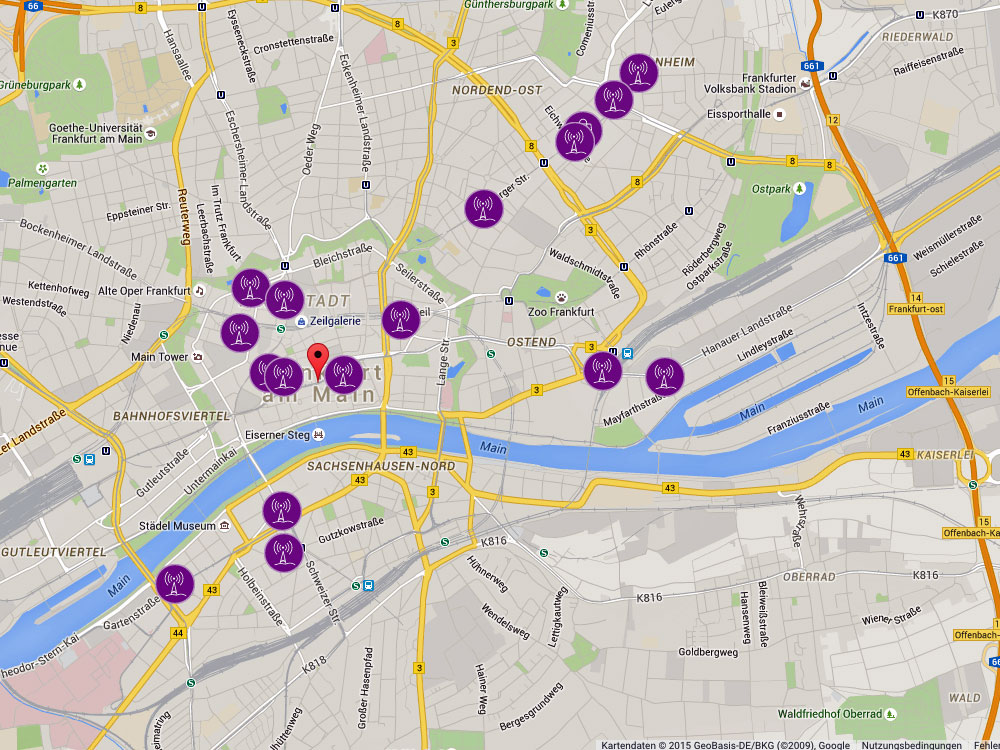Image resolution: width=1000 pixels, height=750 pixels.
Task: Open the Nutzungsbedingungen link
Action: (911, 745)
